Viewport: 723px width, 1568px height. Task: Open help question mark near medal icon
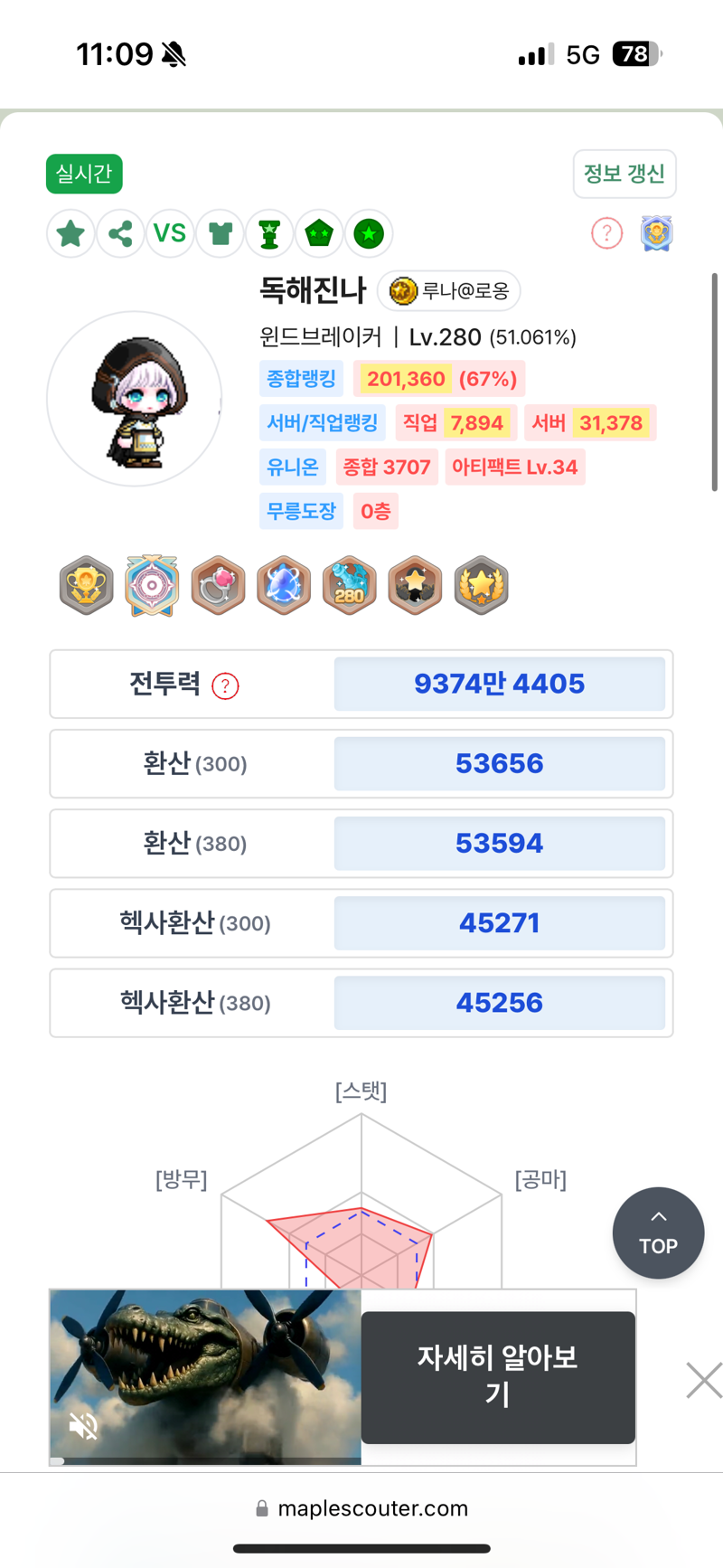tap(606, 234)
